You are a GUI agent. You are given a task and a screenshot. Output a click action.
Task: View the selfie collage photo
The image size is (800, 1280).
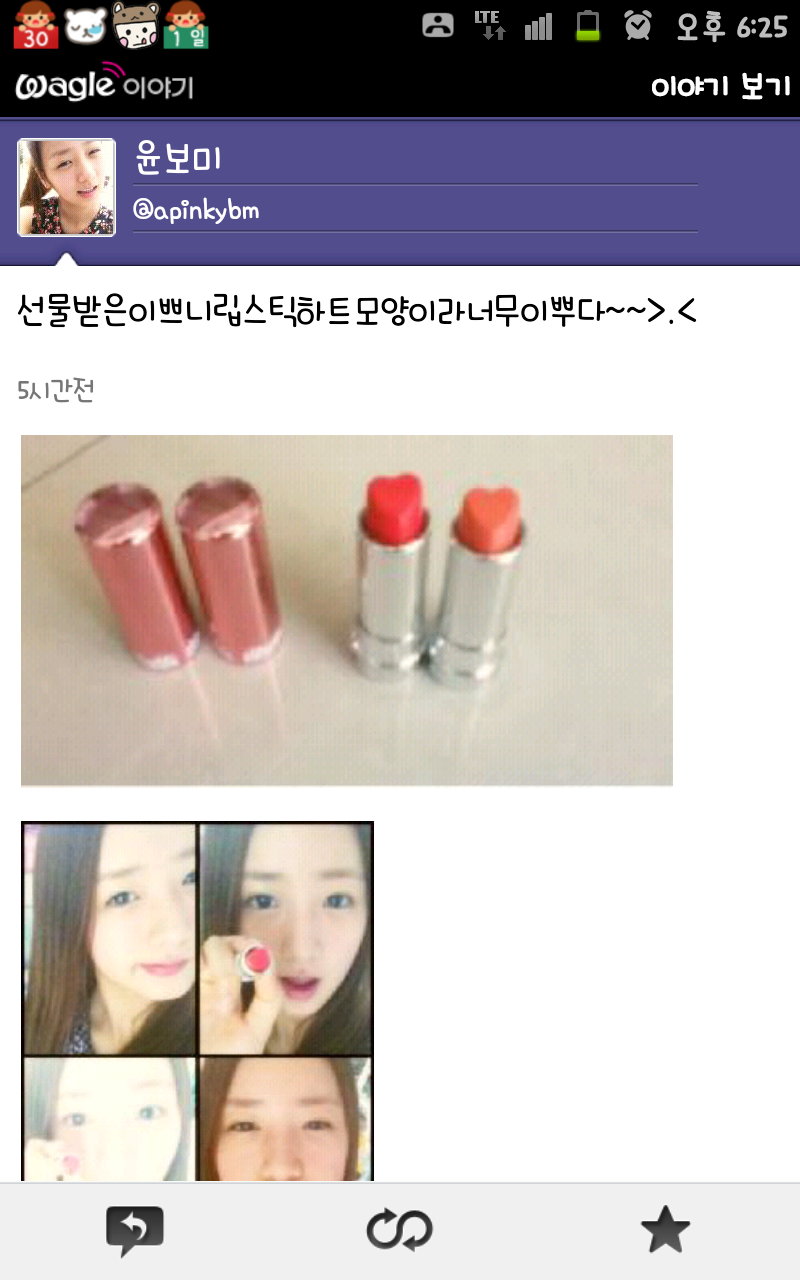(197, 1000)
